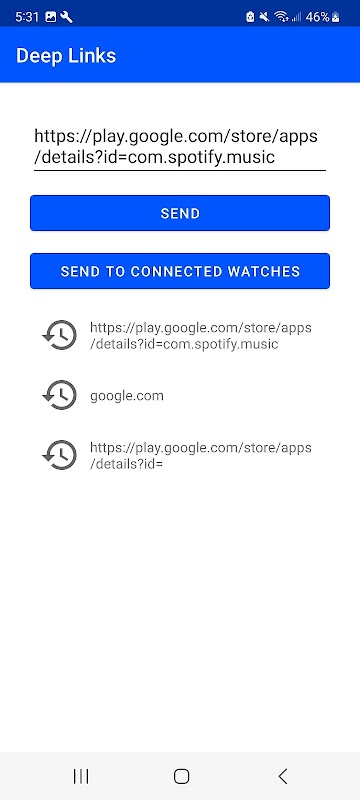Open the recent apps view

tap(81, 776)
